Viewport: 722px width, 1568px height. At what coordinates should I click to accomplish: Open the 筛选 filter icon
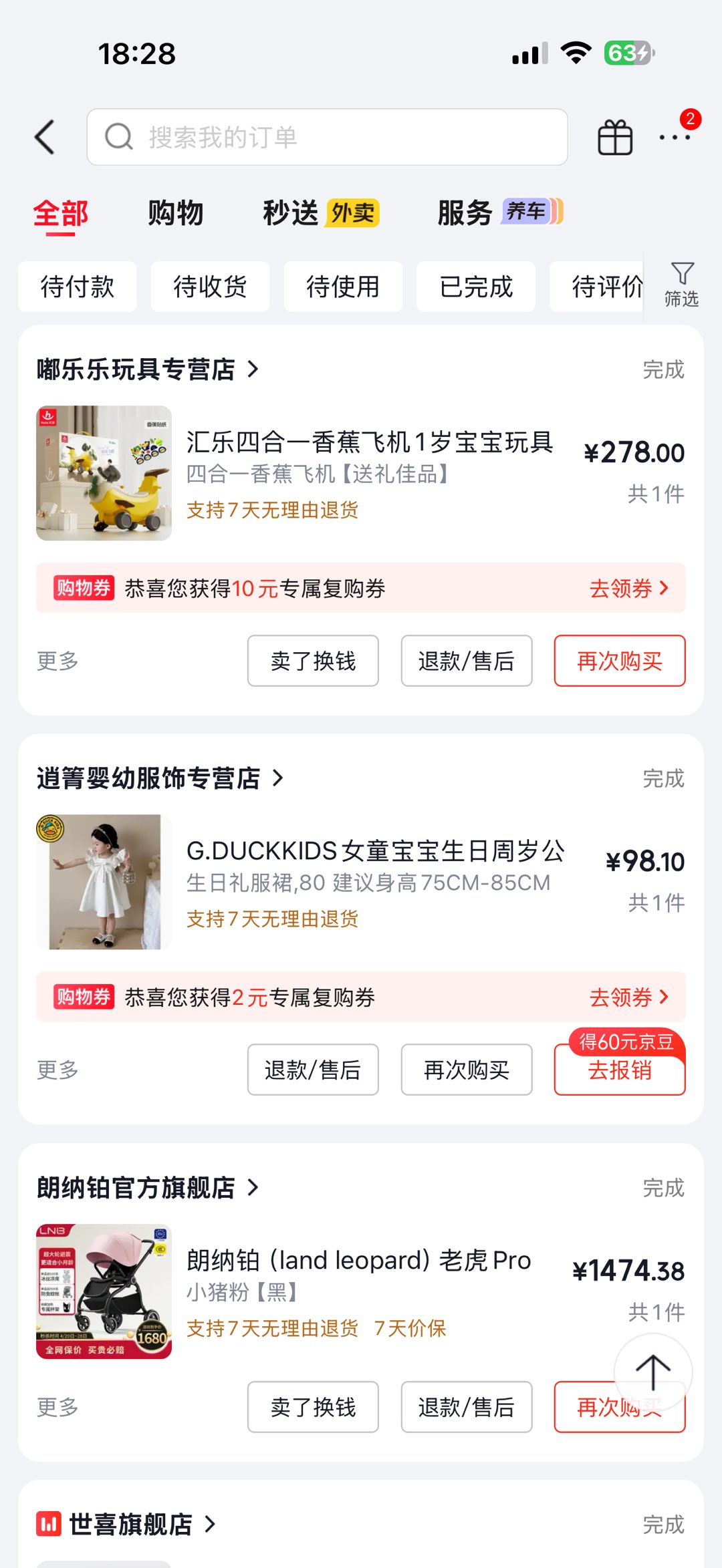pyautogui.click(x=681, y=285)
